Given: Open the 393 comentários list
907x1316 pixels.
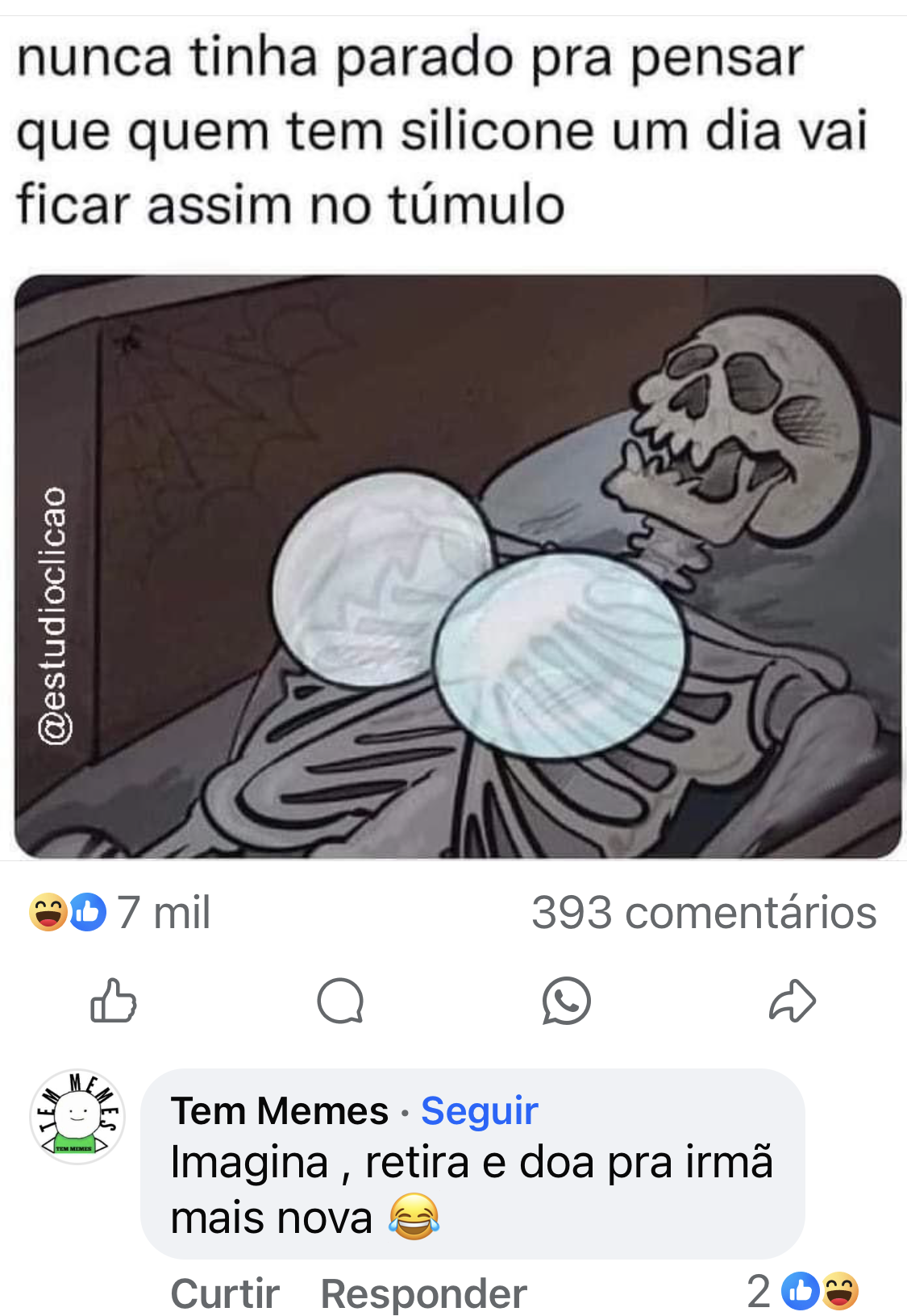Looking at the screenshot, I should tap(703, 913).
